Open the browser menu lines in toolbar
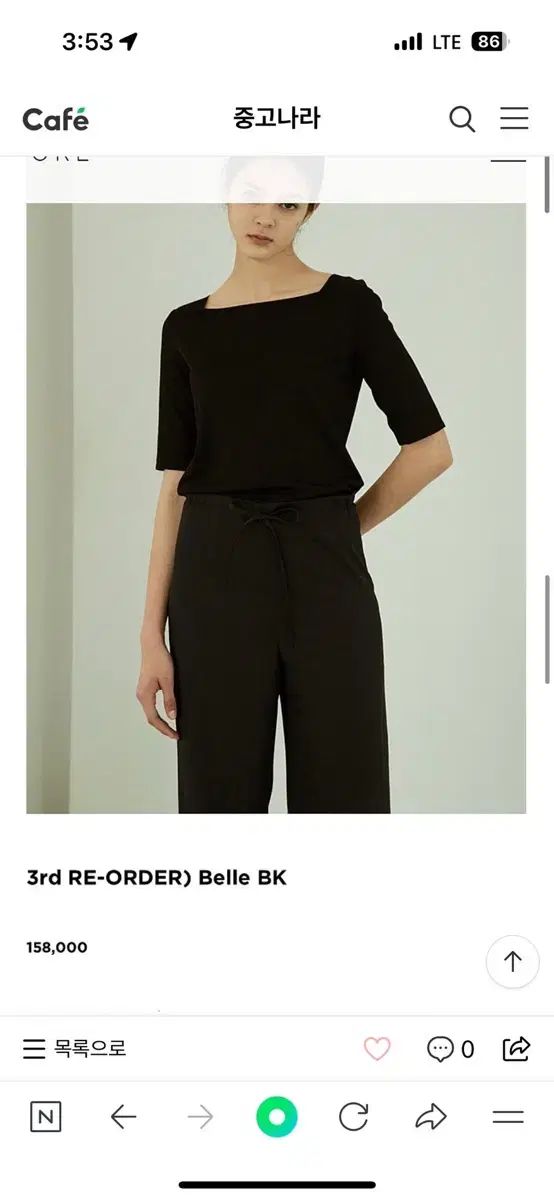The width and height of the screenshot is (554, 1200). tap(508, 1117)
